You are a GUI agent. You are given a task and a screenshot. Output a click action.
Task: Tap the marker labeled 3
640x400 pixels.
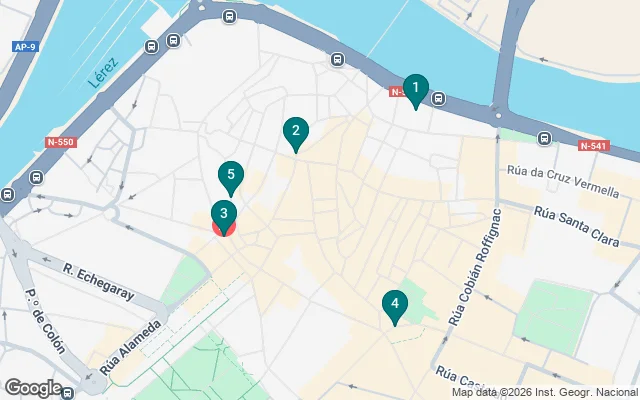coord(224,213)
